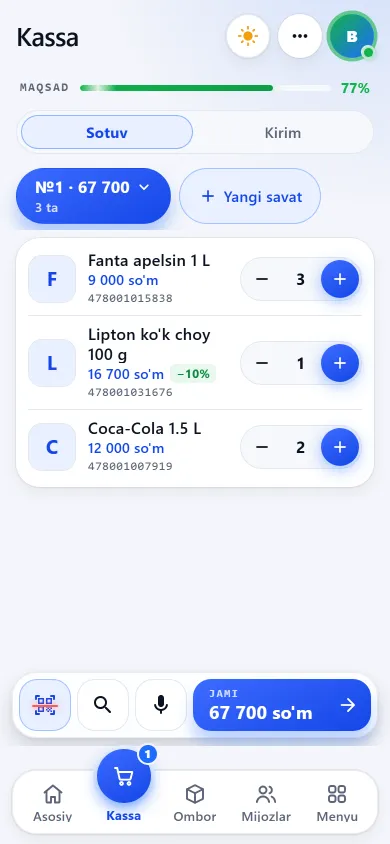Proceed to checkout via Jami 67 700 so'm
The image size is (390, 844).
click(x=282, y=705)
